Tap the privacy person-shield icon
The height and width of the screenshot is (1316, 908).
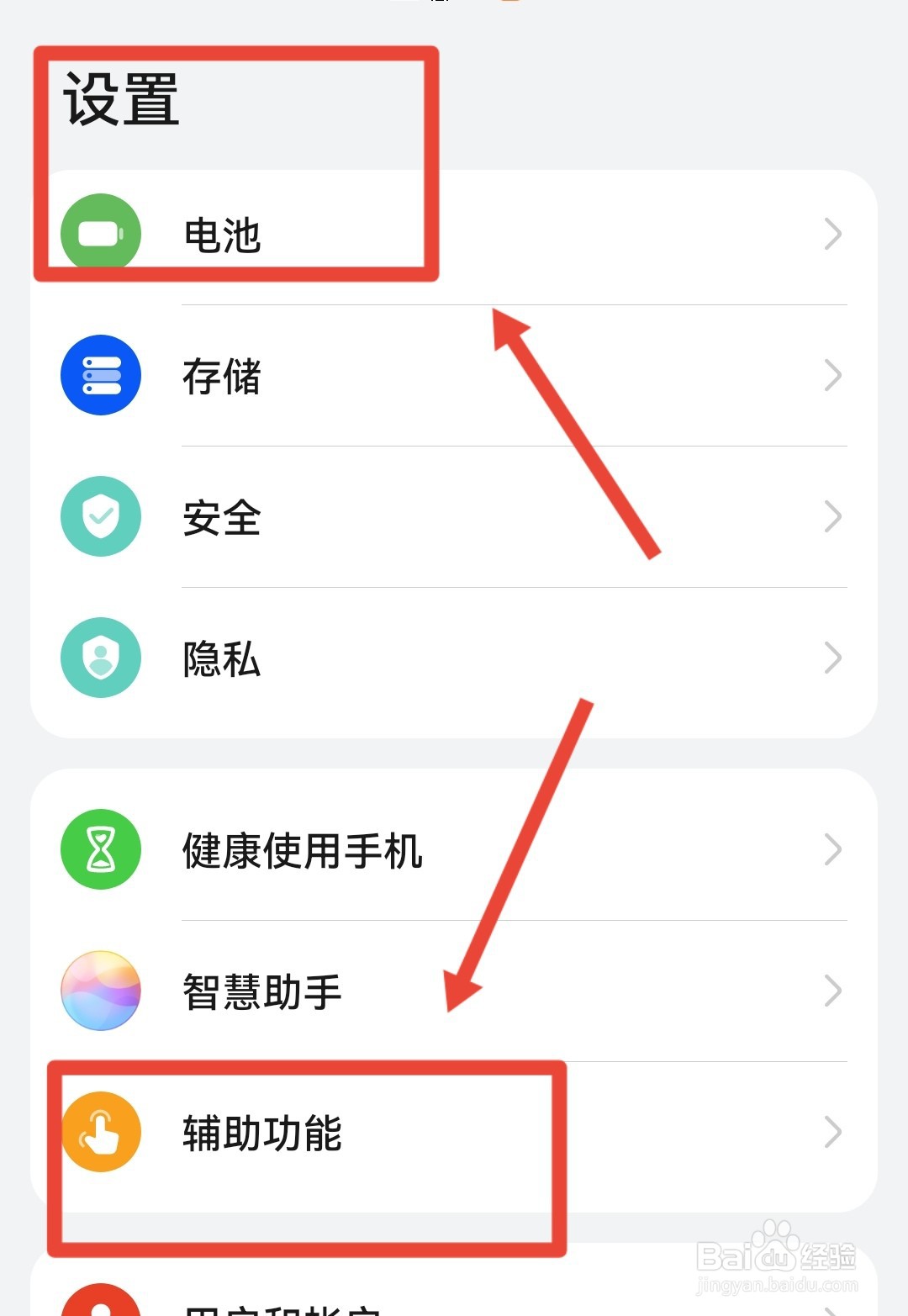[x=101, y=658]
